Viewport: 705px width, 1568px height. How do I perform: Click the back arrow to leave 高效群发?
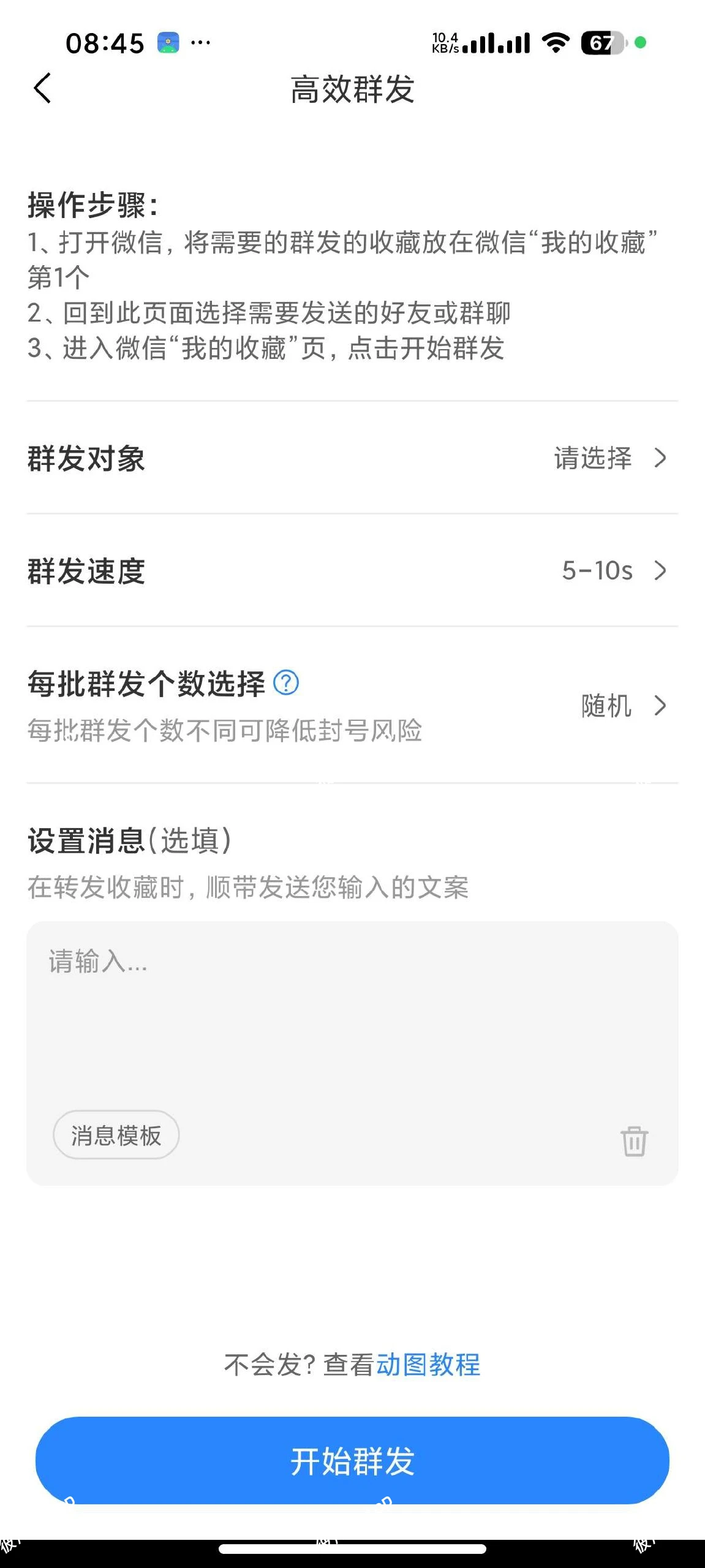(x=42, y=89)
